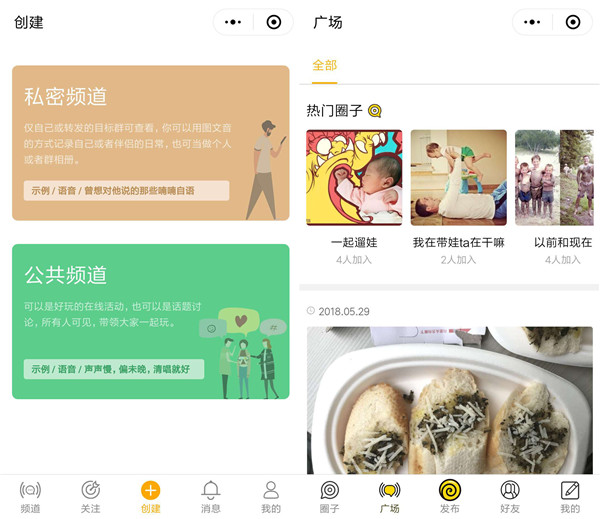Screen dimensions: 600x519
Task: Open the 私密频道 card
Action: coord(150,143)
